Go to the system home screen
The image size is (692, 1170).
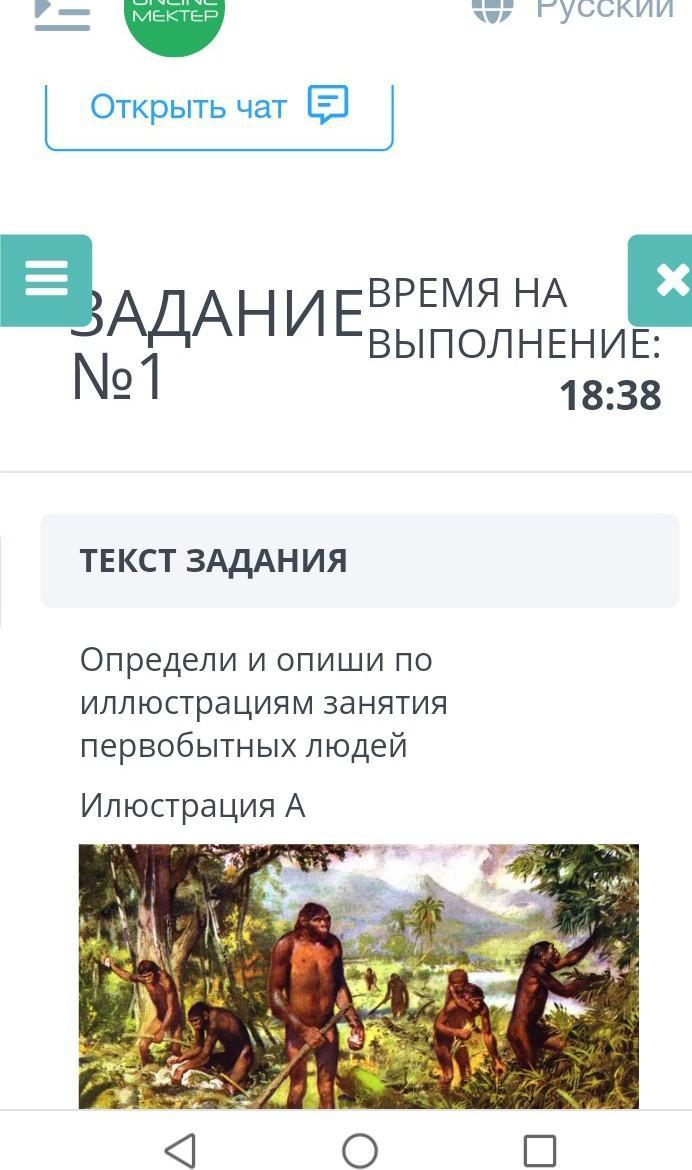coord(359,1149)
